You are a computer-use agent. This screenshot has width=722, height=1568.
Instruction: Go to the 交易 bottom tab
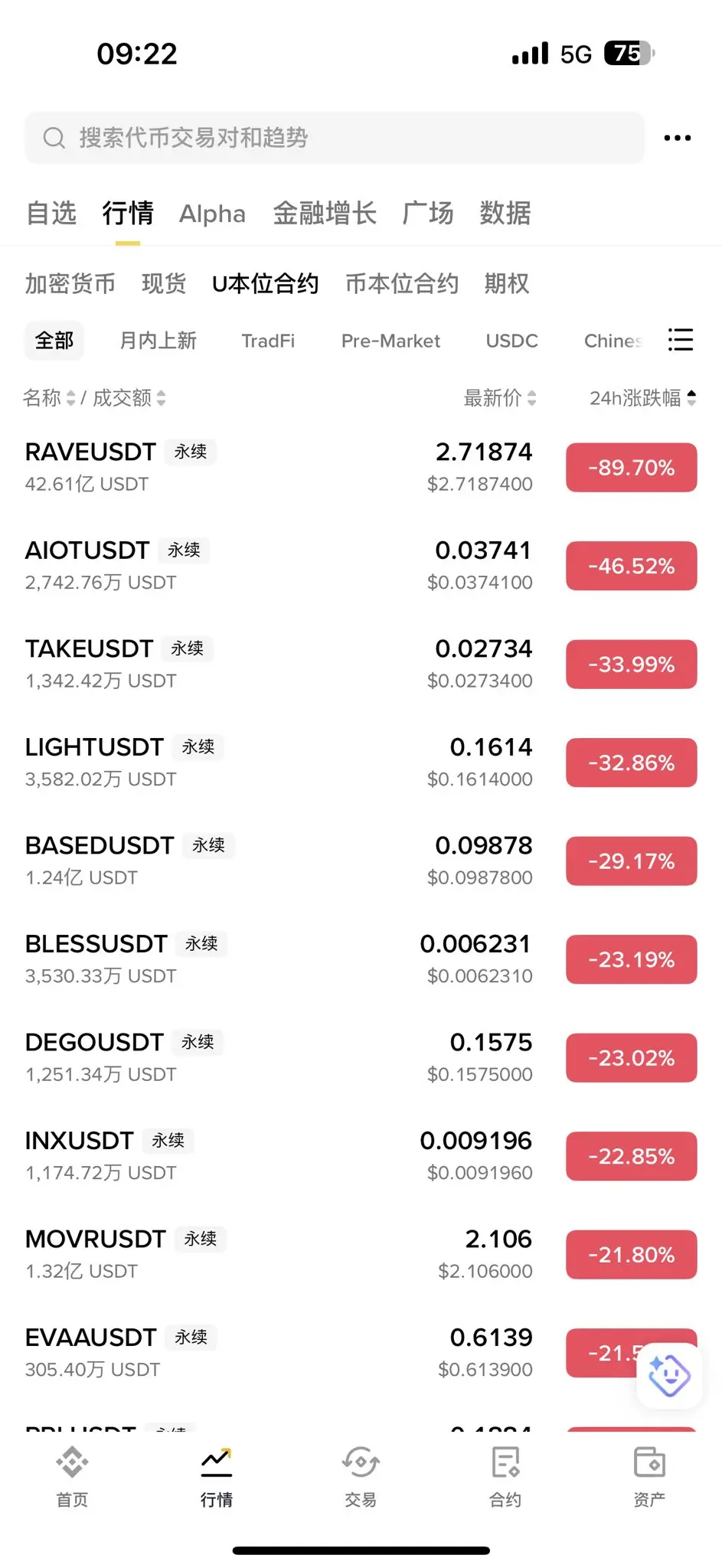(361, 1478)
